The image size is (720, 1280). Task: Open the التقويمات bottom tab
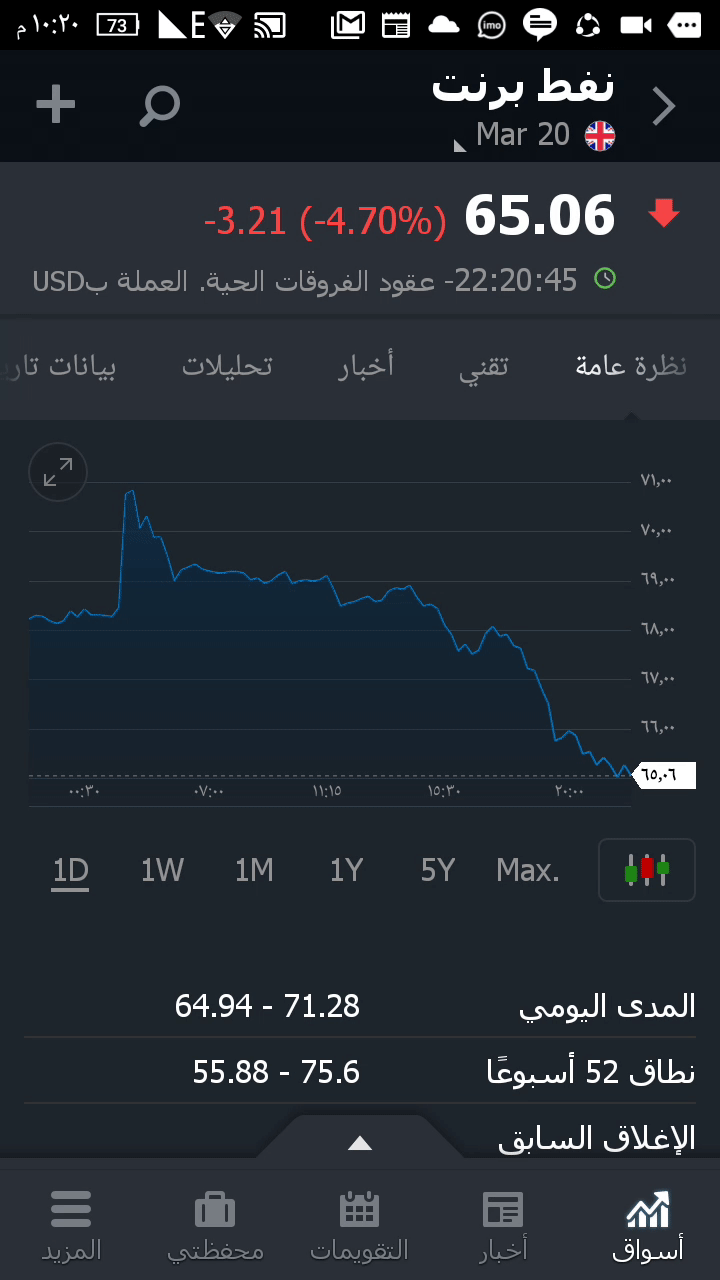(x=360, y=1224)
